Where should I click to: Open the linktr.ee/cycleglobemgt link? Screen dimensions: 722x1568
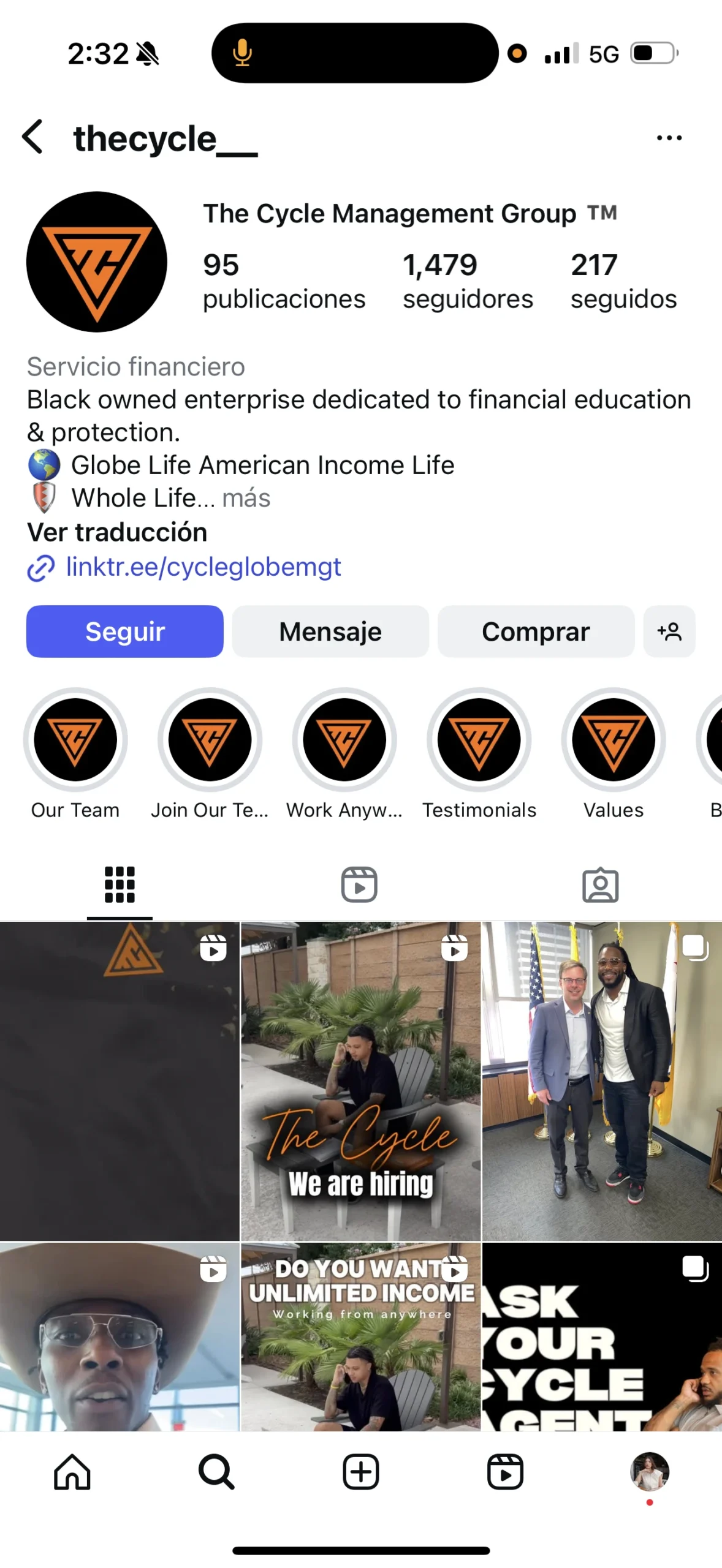pos(202,567)
